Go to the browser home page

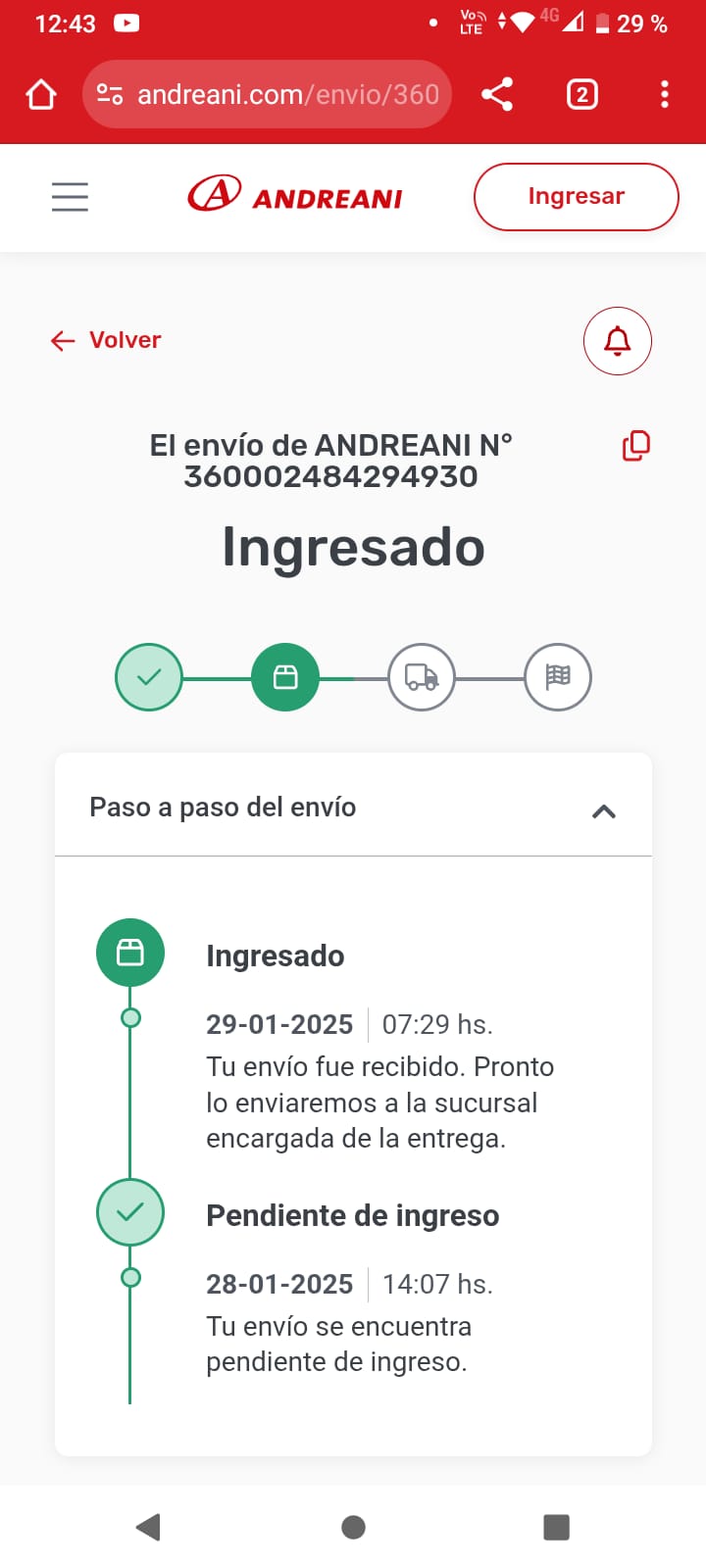click(41, 95)
